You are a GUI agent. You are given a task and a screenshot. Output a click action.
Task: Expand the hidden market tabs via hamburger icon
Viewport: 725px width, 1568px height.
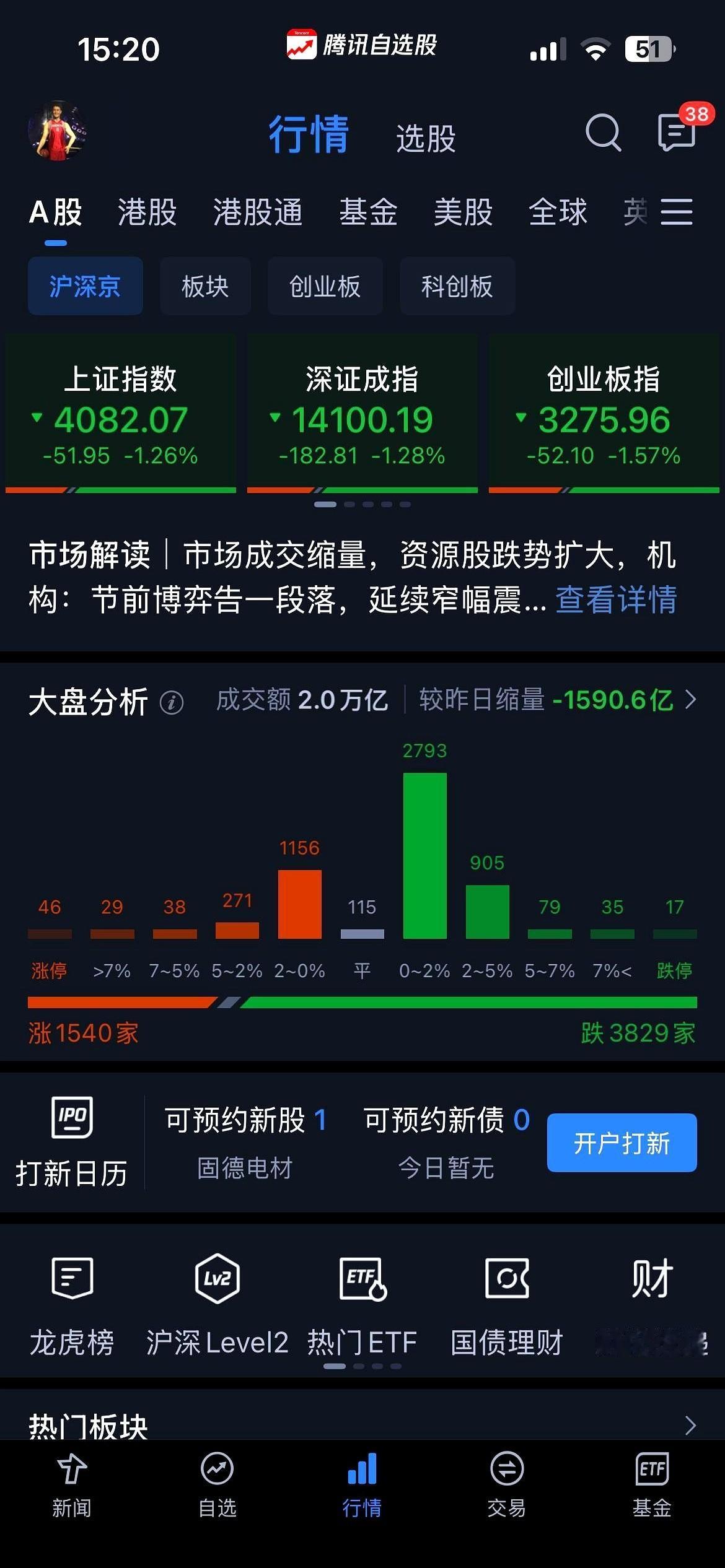(x=677, y=212)
